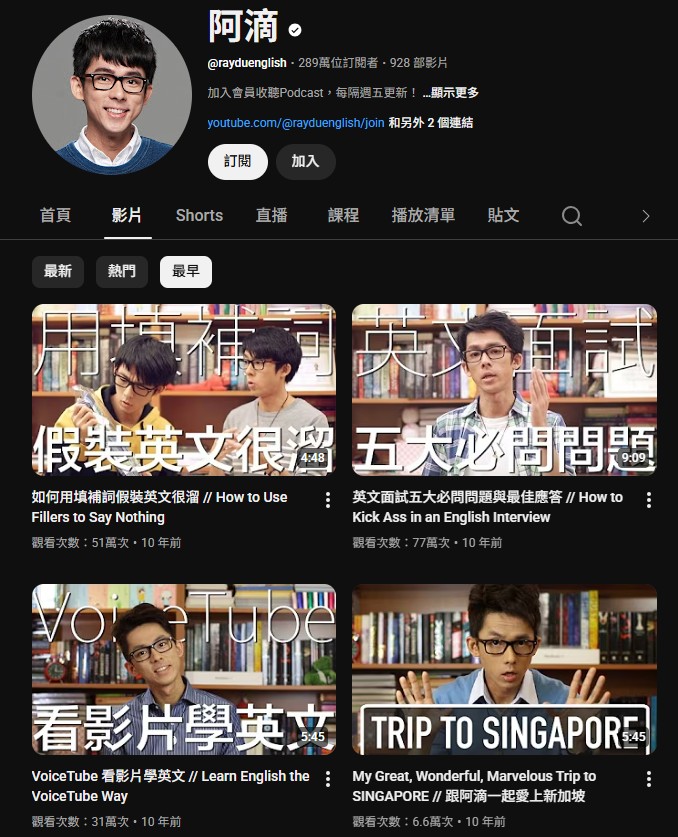The width and height of the screenshot is (678, 837).
Task: Switch to the Shorts tab
Action: (199, 215)
